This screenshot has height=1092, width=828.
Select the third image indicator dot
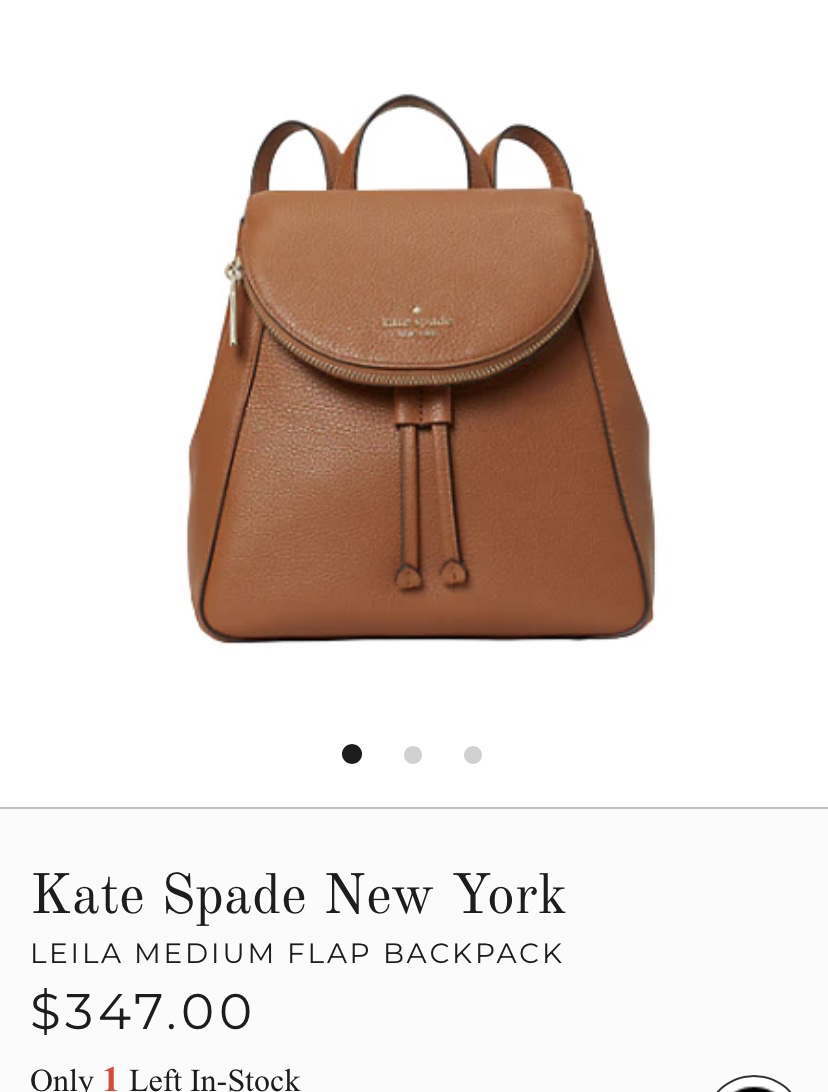coord(473,755)
